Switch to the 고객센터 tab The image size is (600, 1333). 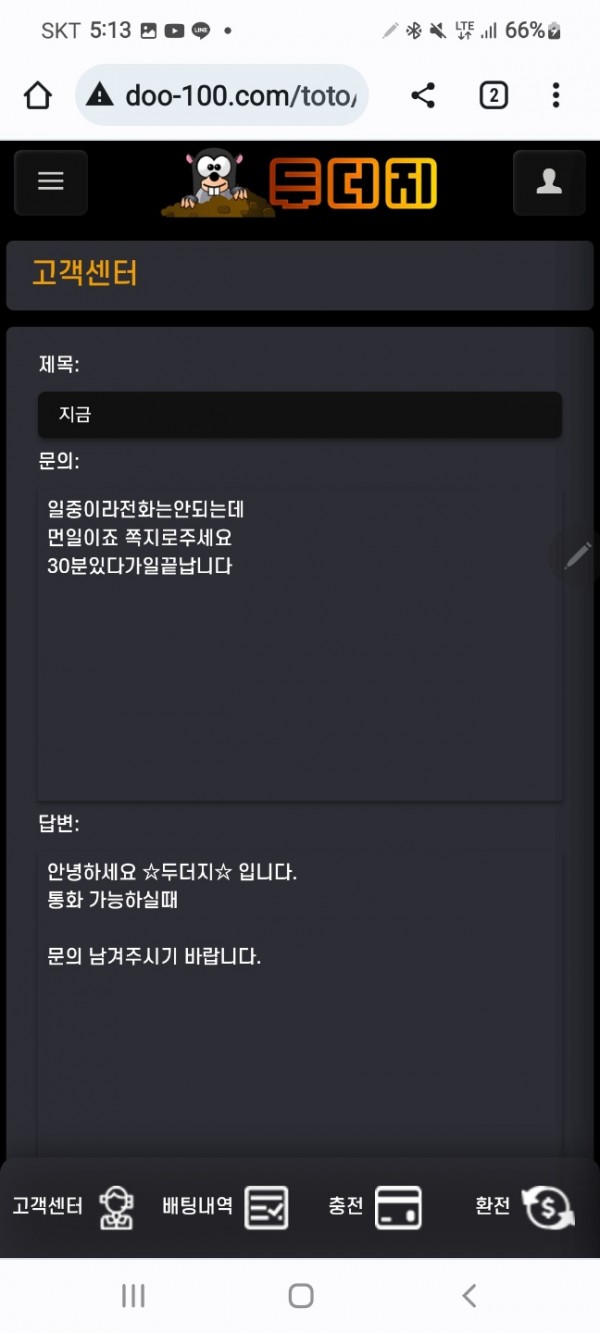click(73, 1206)
